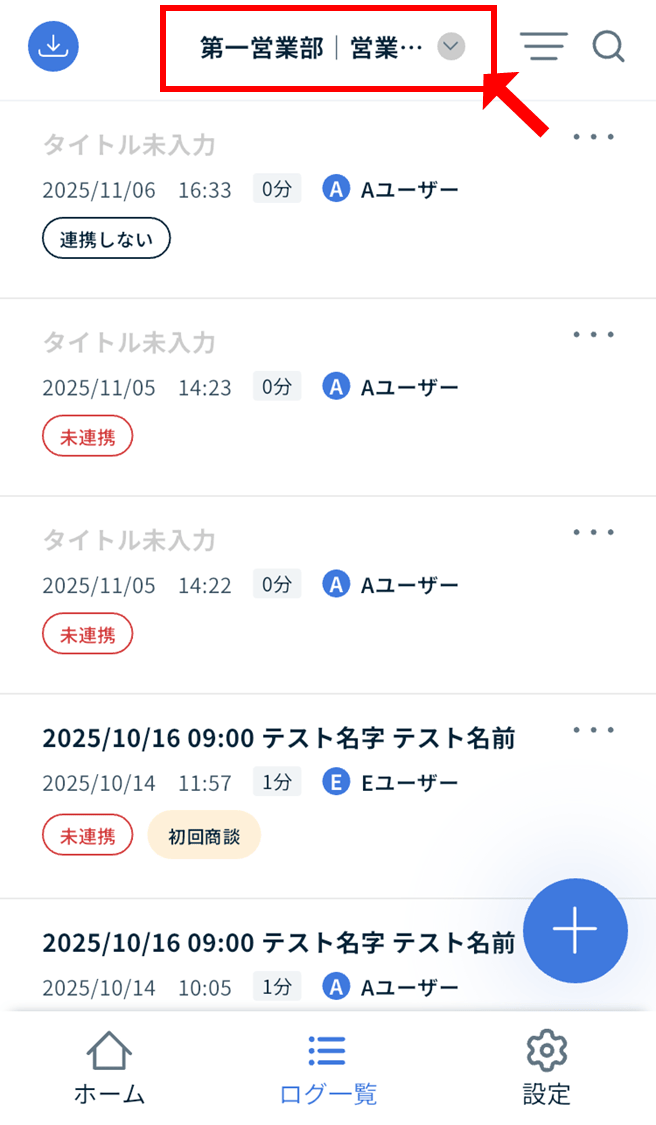
Task: Go to the ホーム tab
Action: pos(109,1068)
